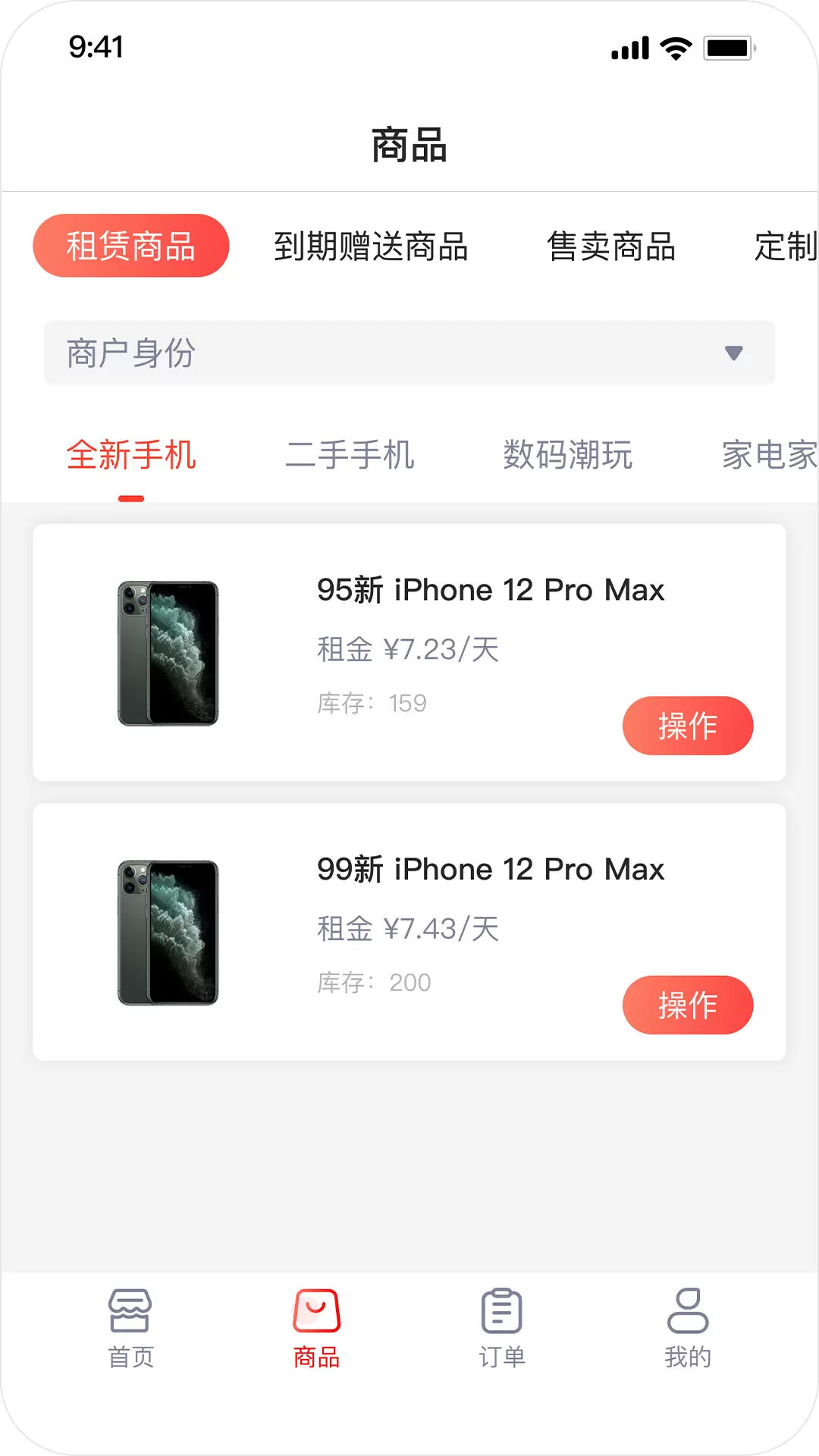The image size is (819, 1456).
Task: Expand the 商户身份 dropdown
Action: [x=409, y=353]
